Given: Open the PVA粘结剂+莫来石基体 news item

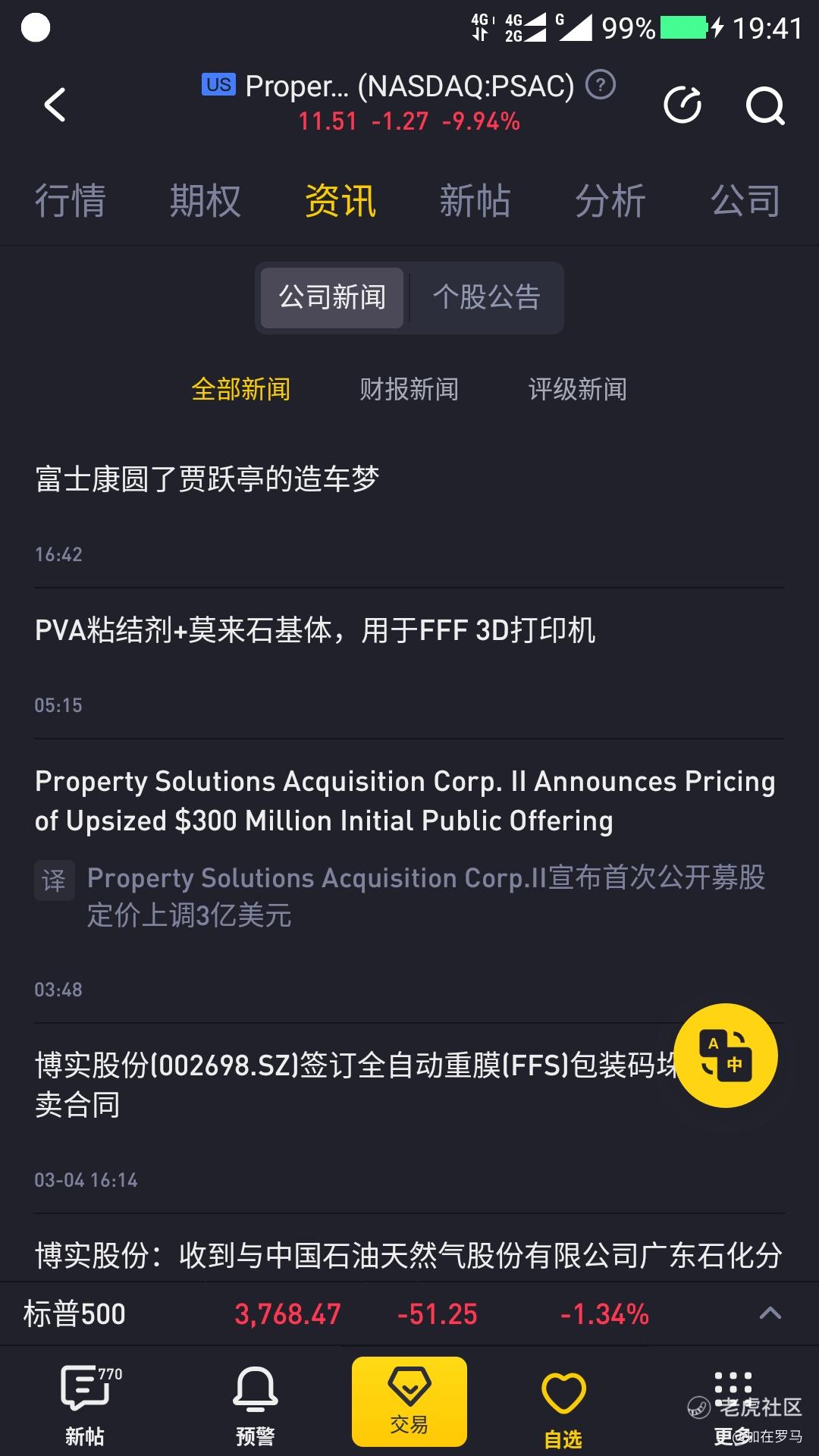Looking at the screenshot, I should [x=409, y=664].
